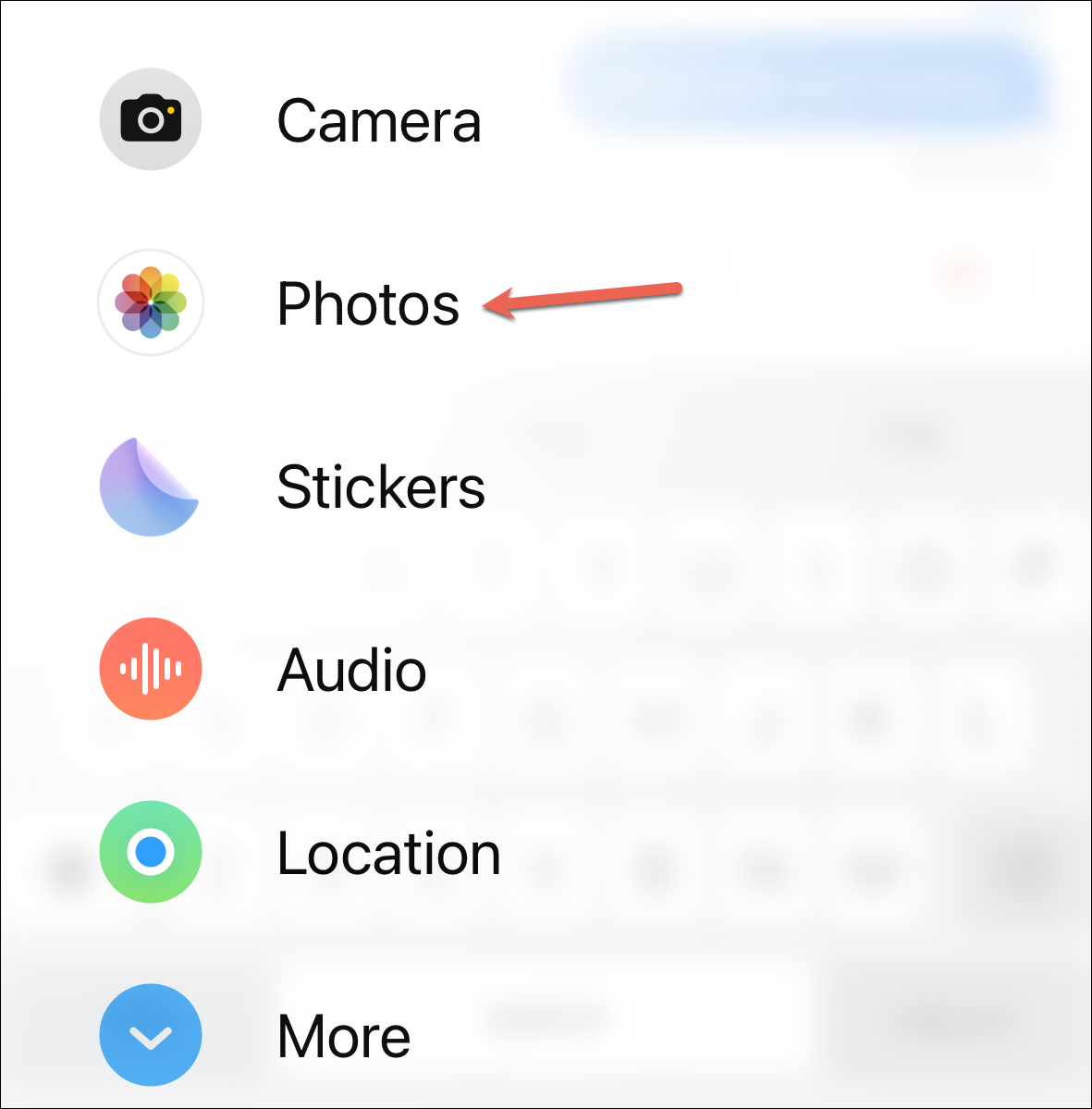Click the red arrow pointing at Photos
The width and height of the screenshot is (1092, 1109).
(583, 296)
